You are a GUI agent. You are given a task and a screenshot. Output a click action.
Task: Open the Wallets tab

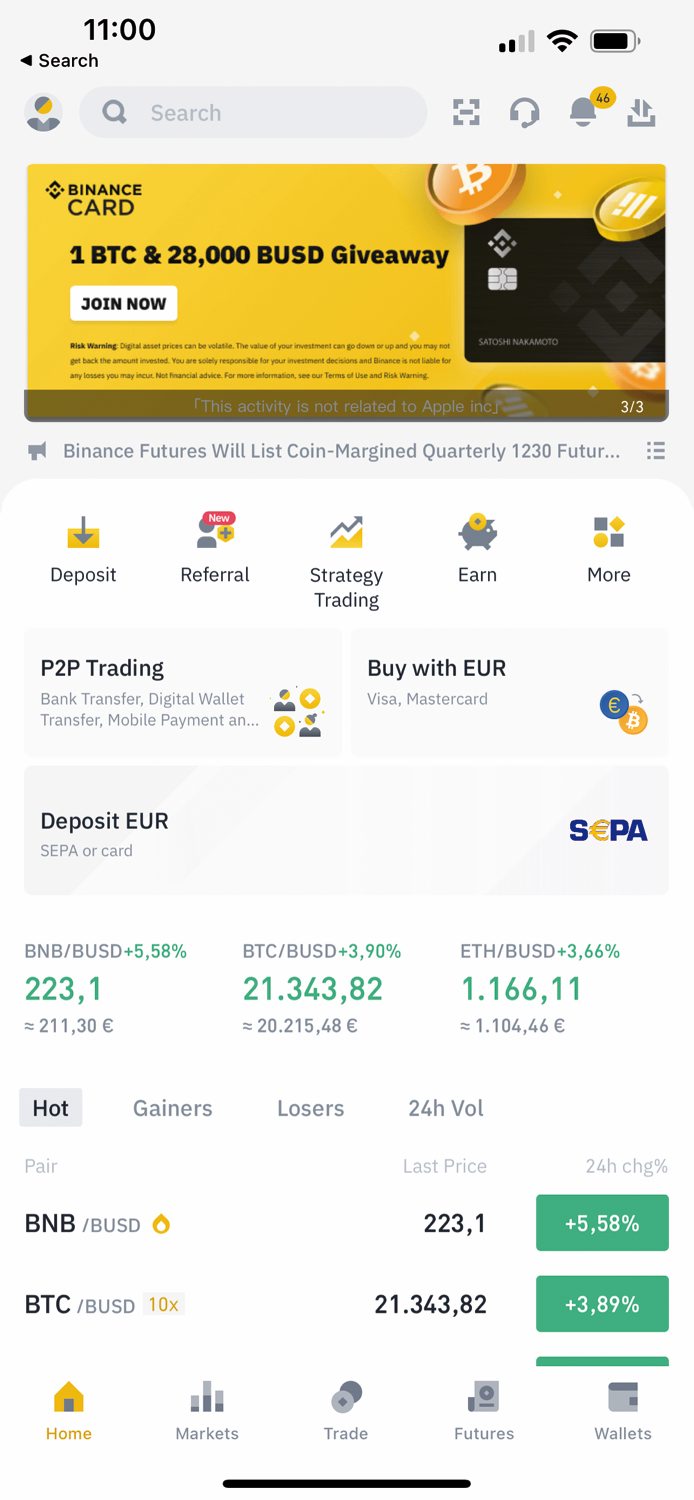tap(623, 1411)
